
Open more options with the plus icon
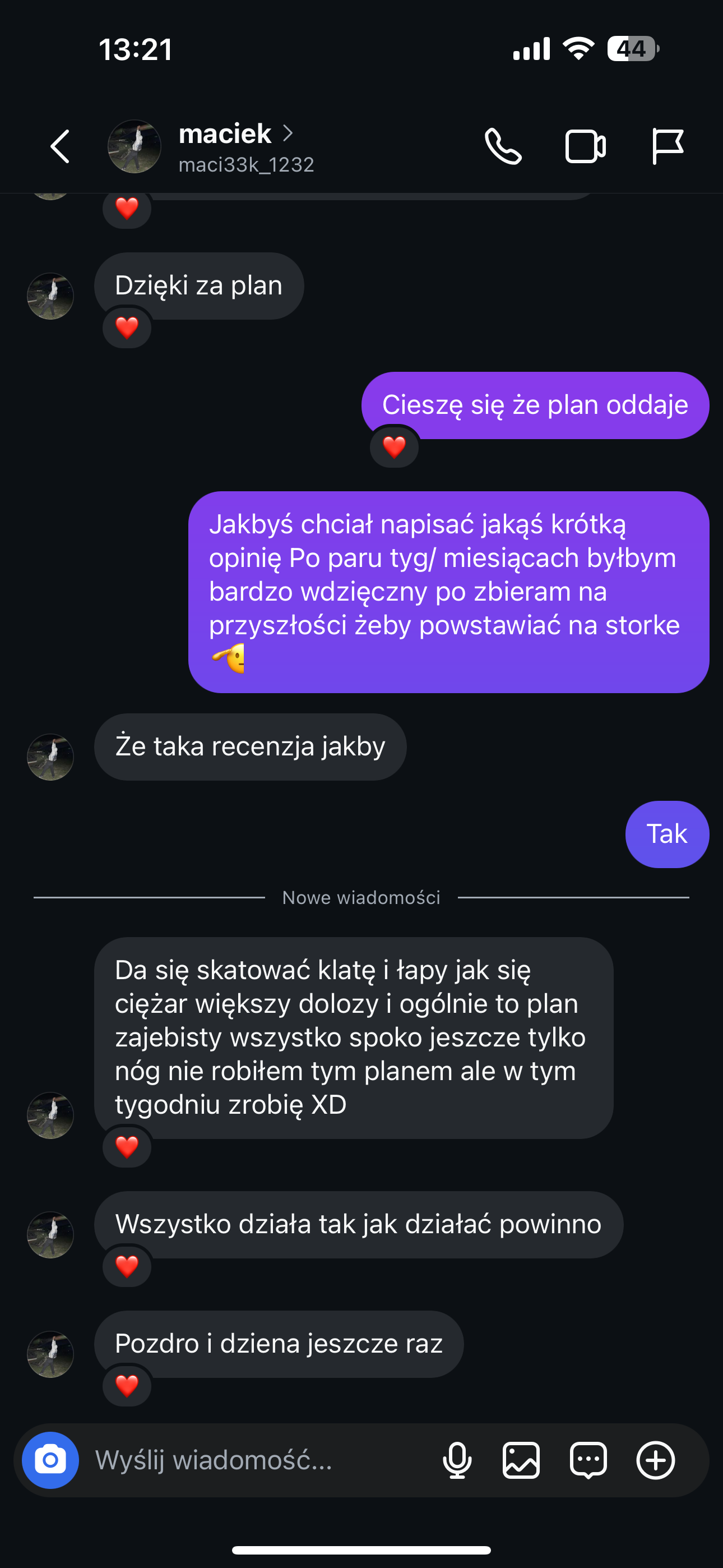655,1460
